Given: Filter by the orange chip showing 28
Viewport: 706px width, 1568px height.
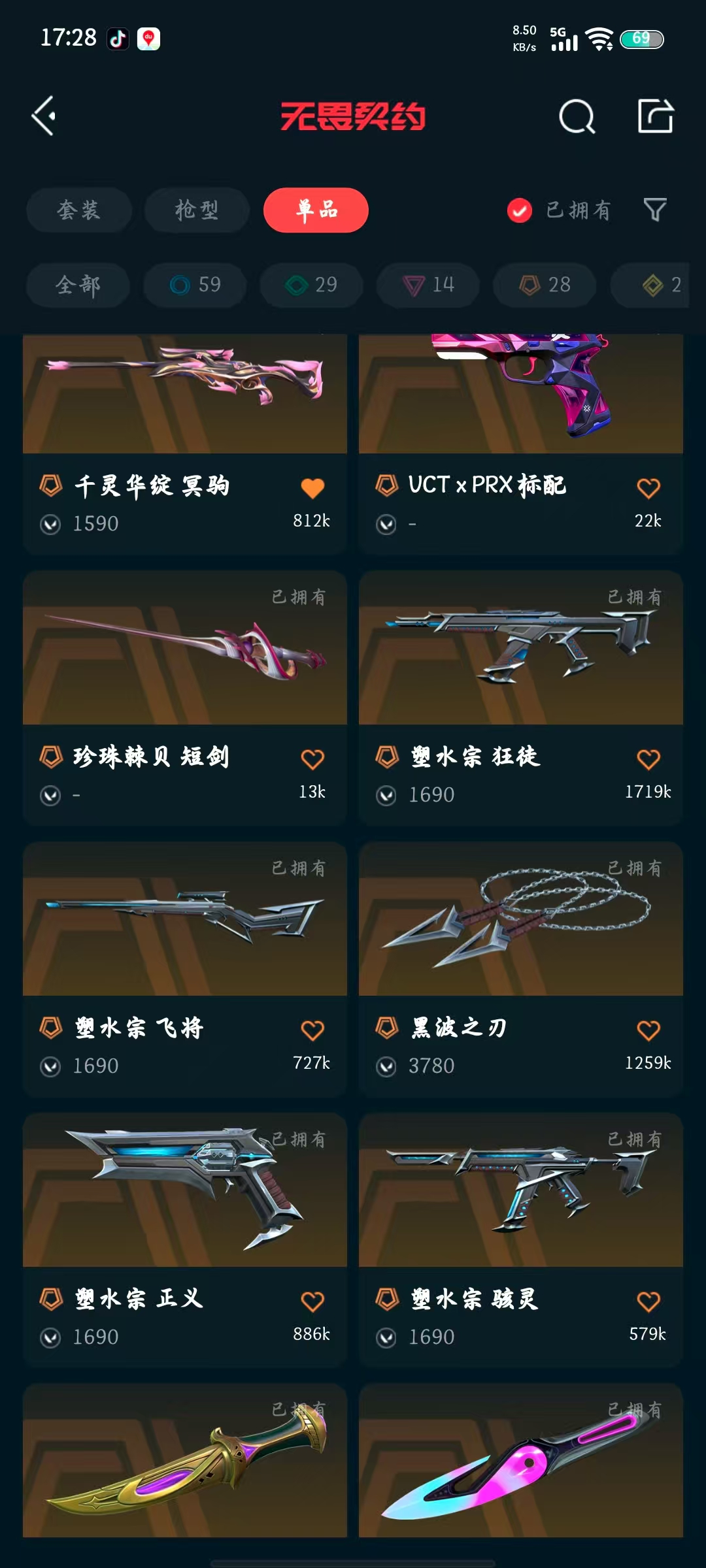Looking at the screenshot, I should (x=545, y=285).
